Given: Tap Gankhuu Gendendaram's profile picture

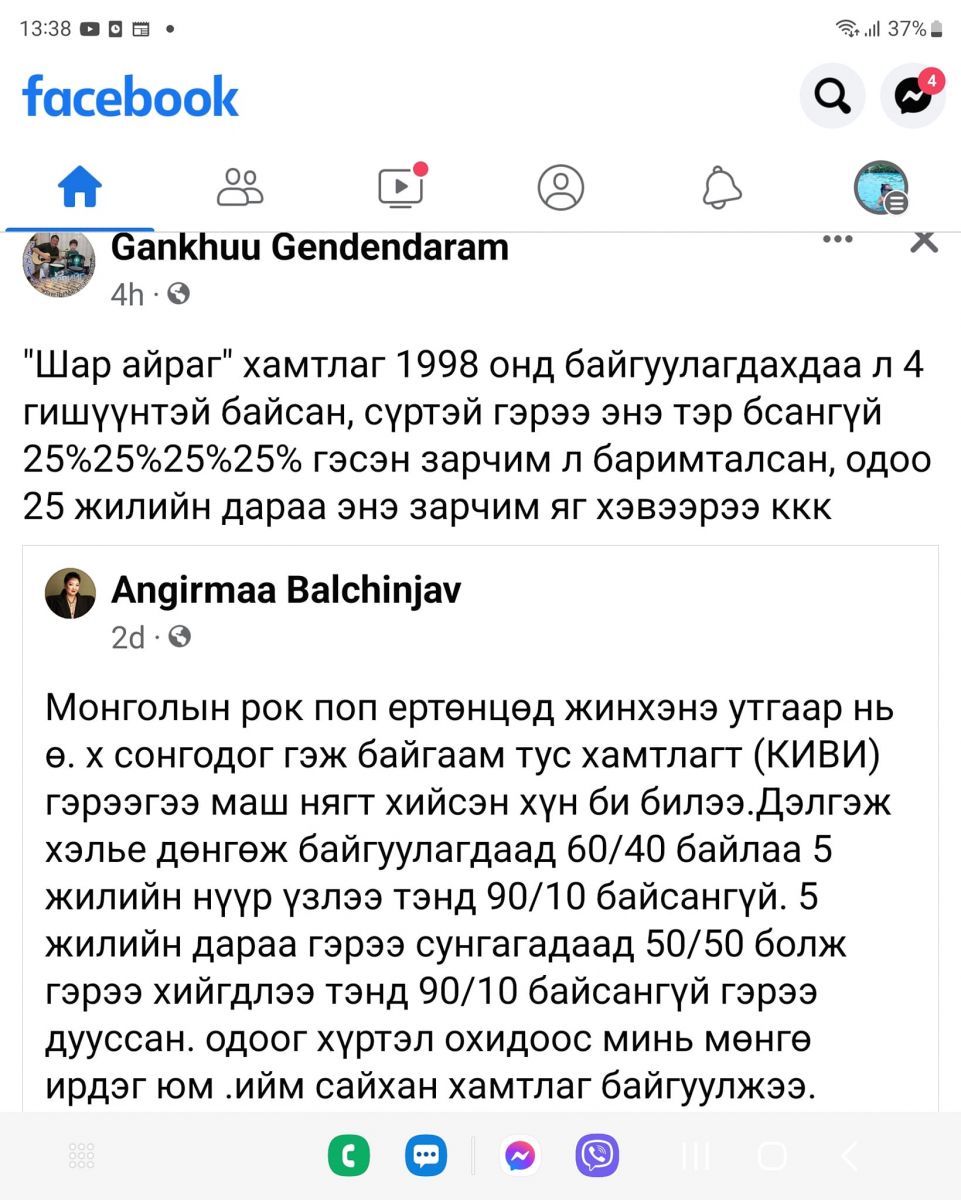Looking at the screenshot, I should 59,262.
